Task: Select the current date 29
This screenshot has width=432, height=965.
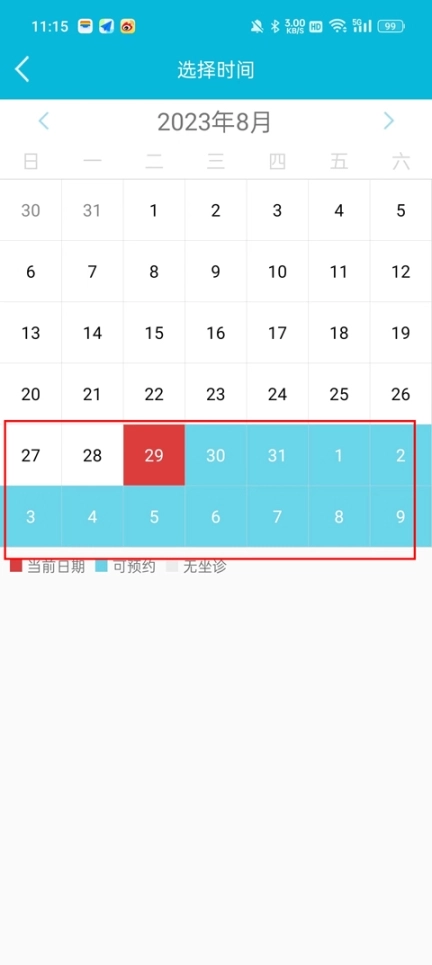Action: (x=154, y=455)
